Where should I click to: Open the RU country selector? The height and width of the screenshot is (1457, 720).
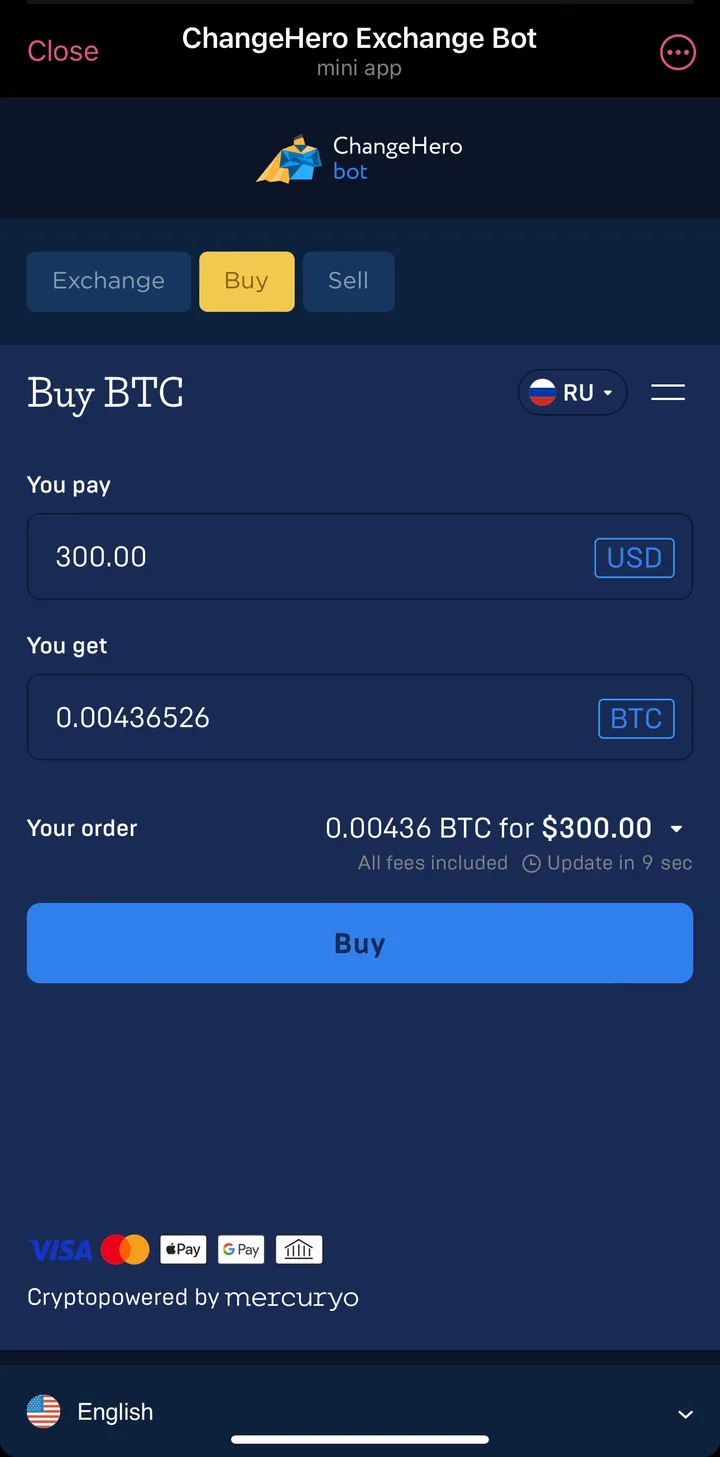point(572,393)
